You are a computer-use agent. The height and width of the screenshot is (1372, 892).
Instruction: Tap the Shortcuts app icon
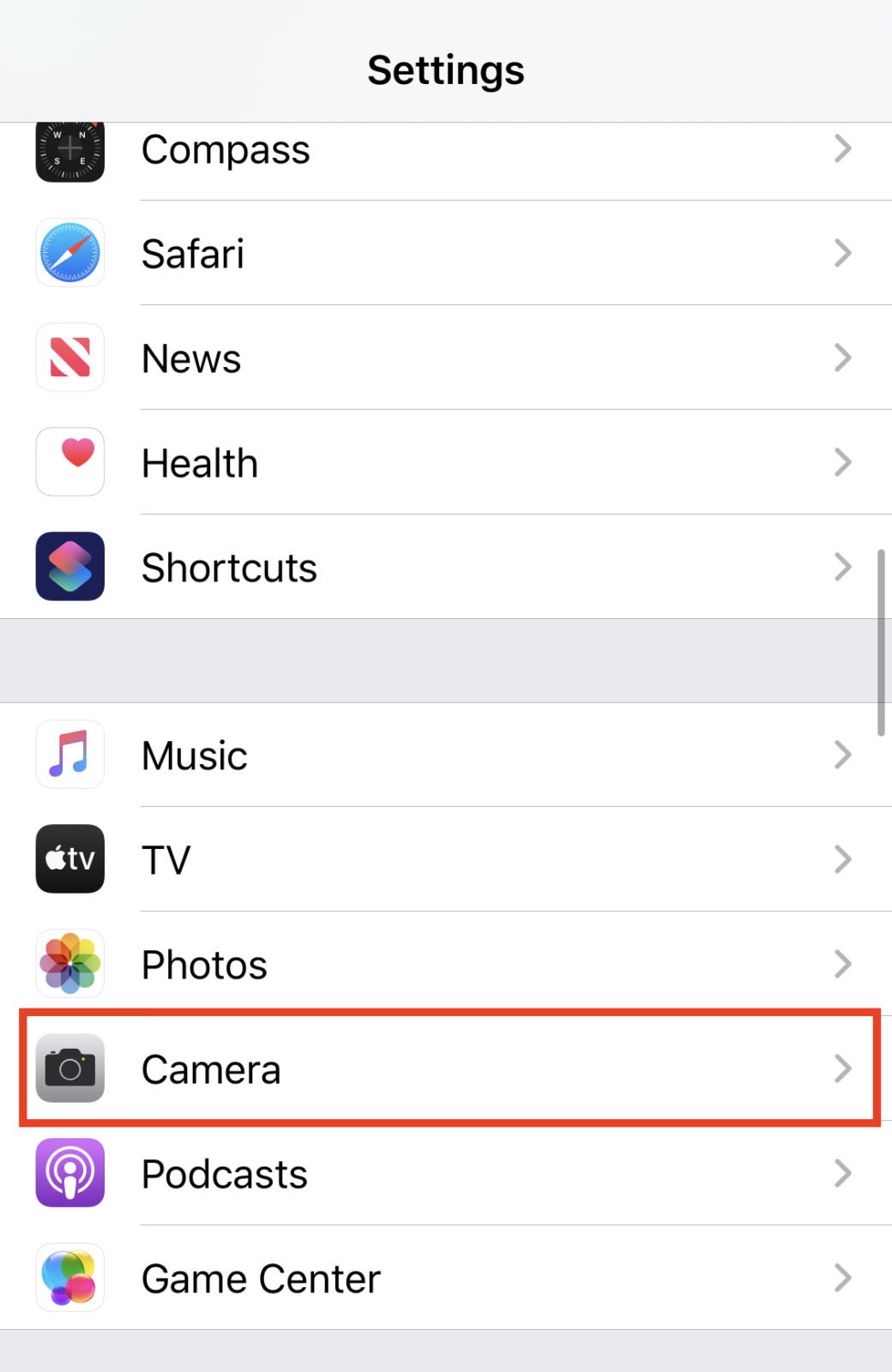pos(69,566)
